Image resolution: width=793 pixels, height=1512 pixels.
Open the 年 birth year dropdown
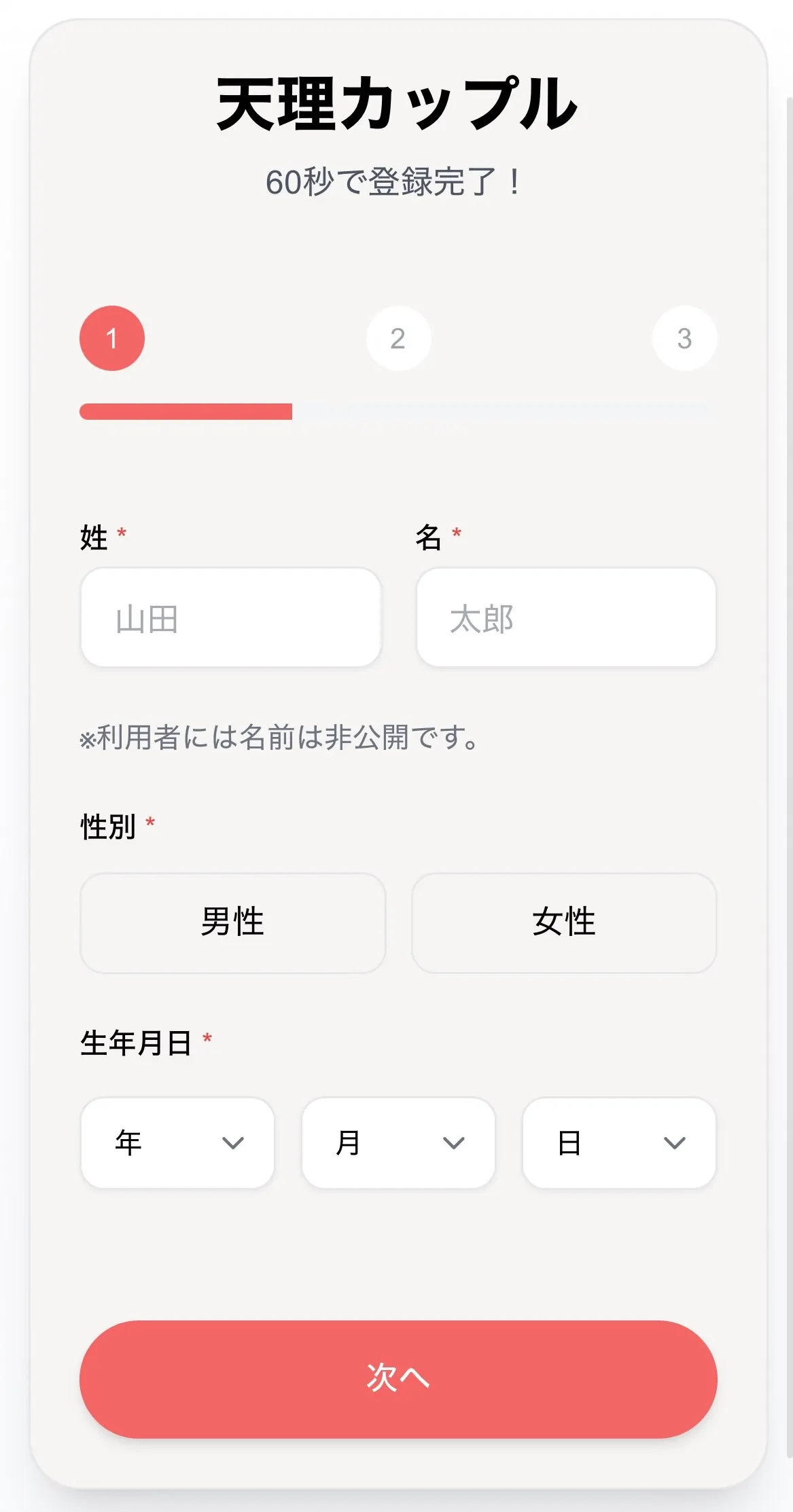(x=177, y=1142)
